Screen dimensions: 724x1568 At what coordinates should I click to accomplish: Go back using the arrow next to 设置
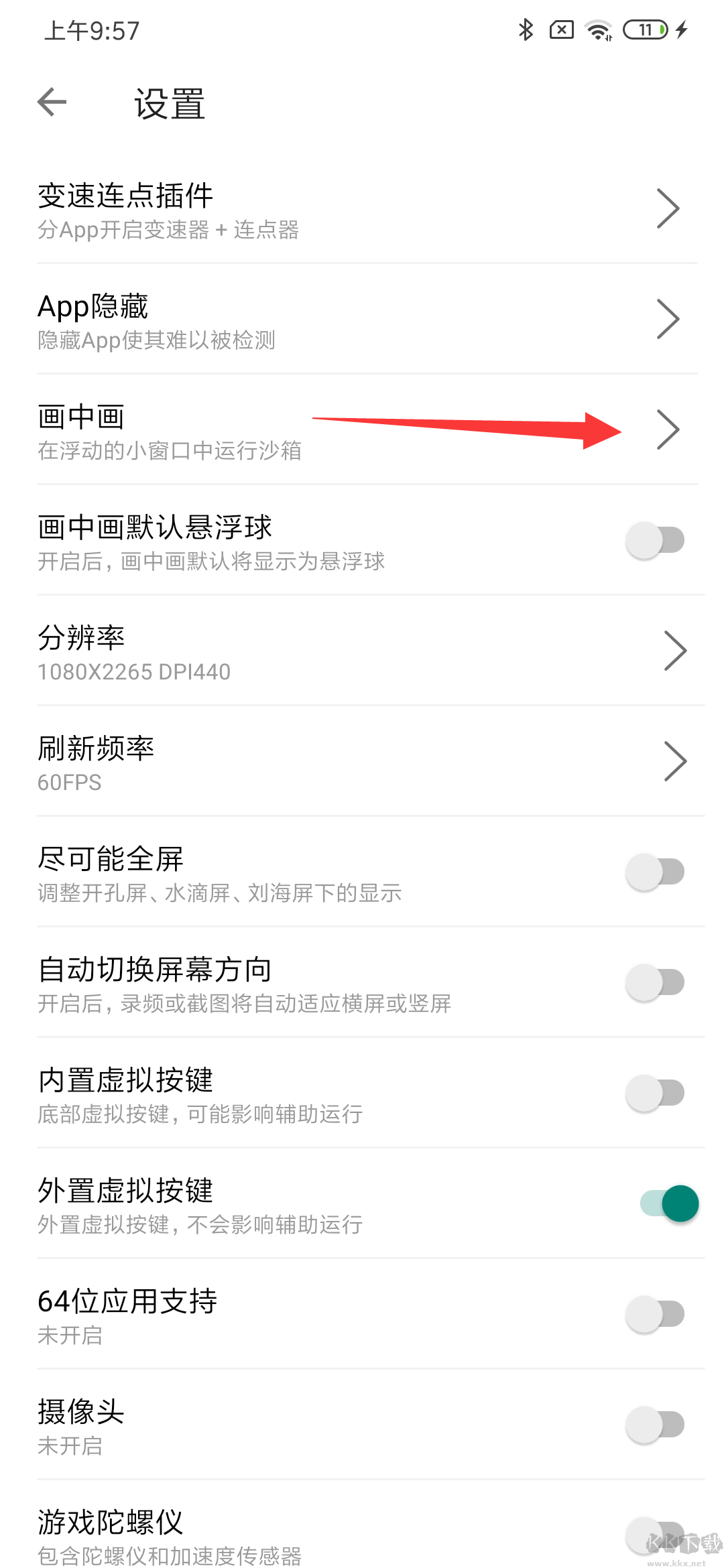pos(52,103)
